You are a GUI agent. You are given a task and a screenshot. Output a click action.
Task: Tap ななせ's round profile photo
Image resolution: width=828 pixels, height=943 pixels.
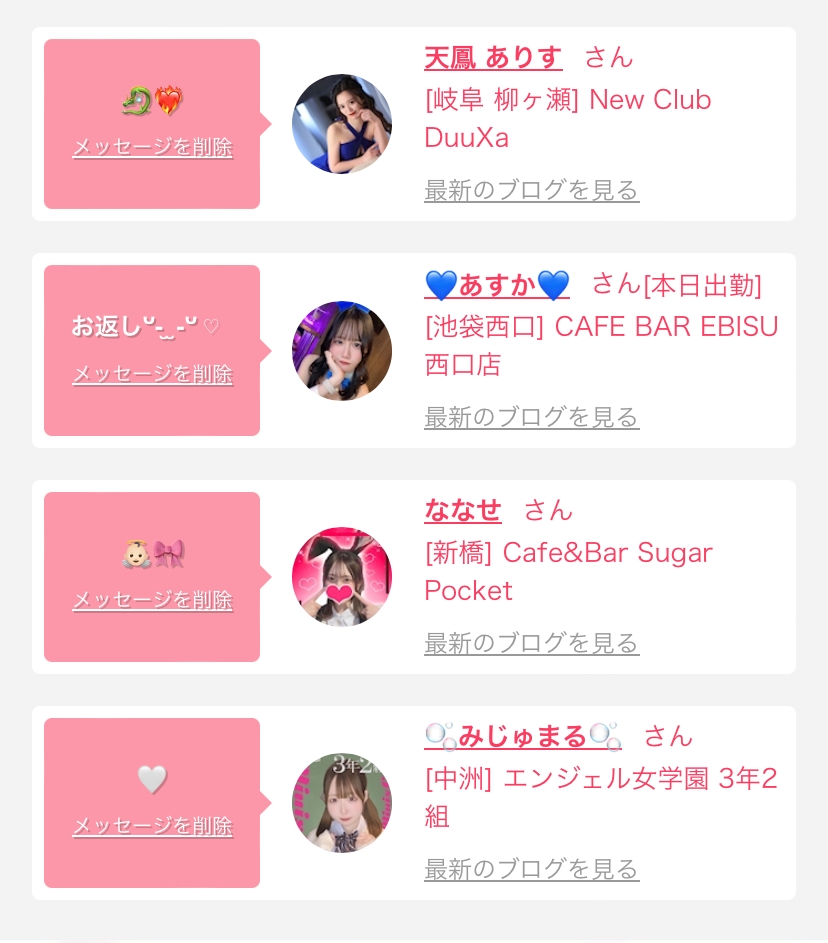click(342, 577)
